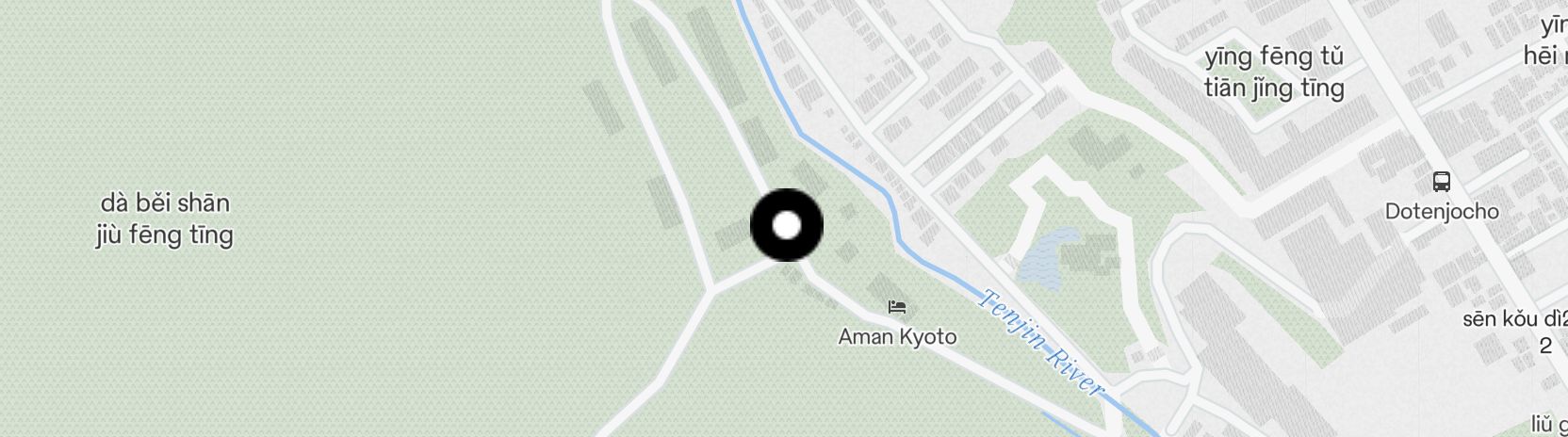Viewport: 1568px width, 437px height.
Task: Open the Aman Kyoto hotel marker
Action: point(897,307)
